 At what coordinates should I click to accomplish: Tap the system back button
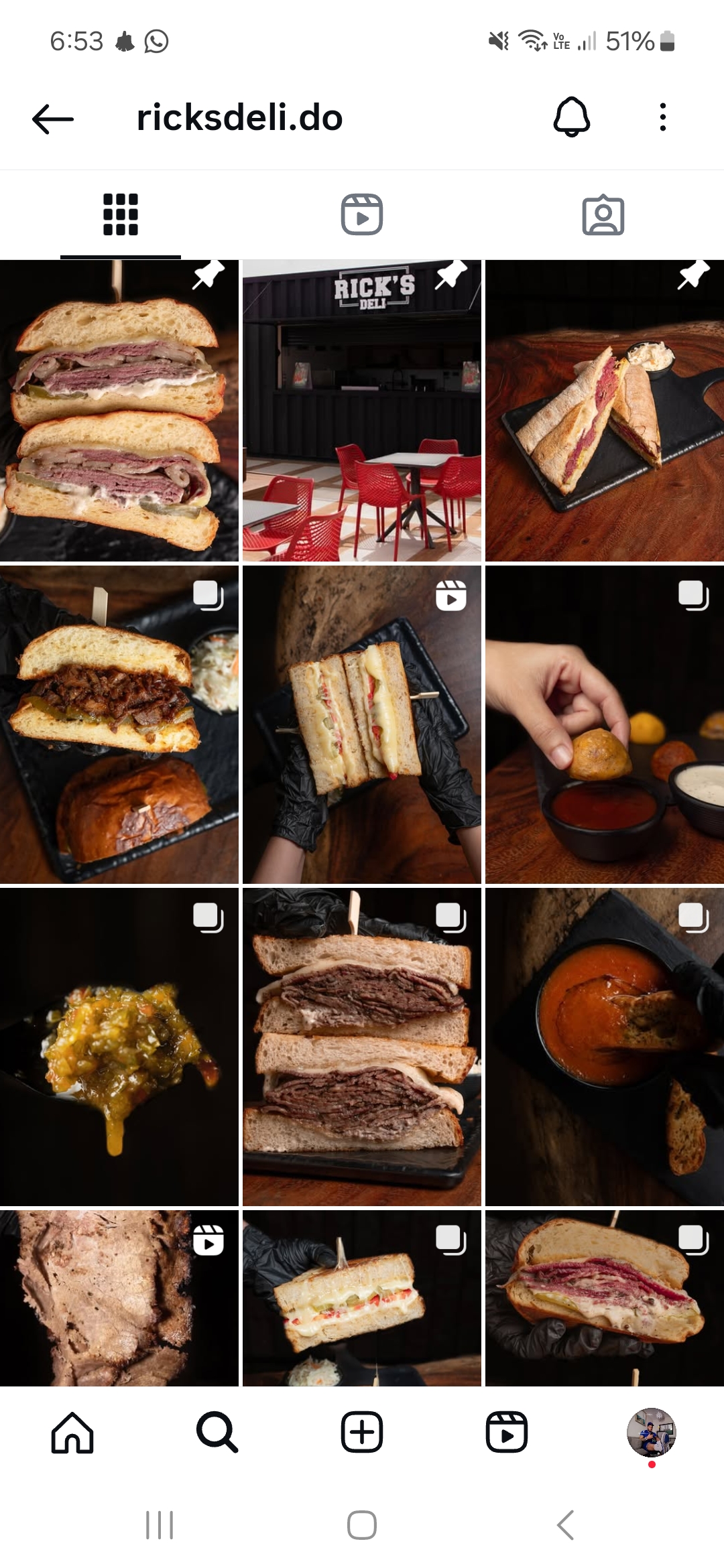pyautogui.click(x=565, y=1525)
